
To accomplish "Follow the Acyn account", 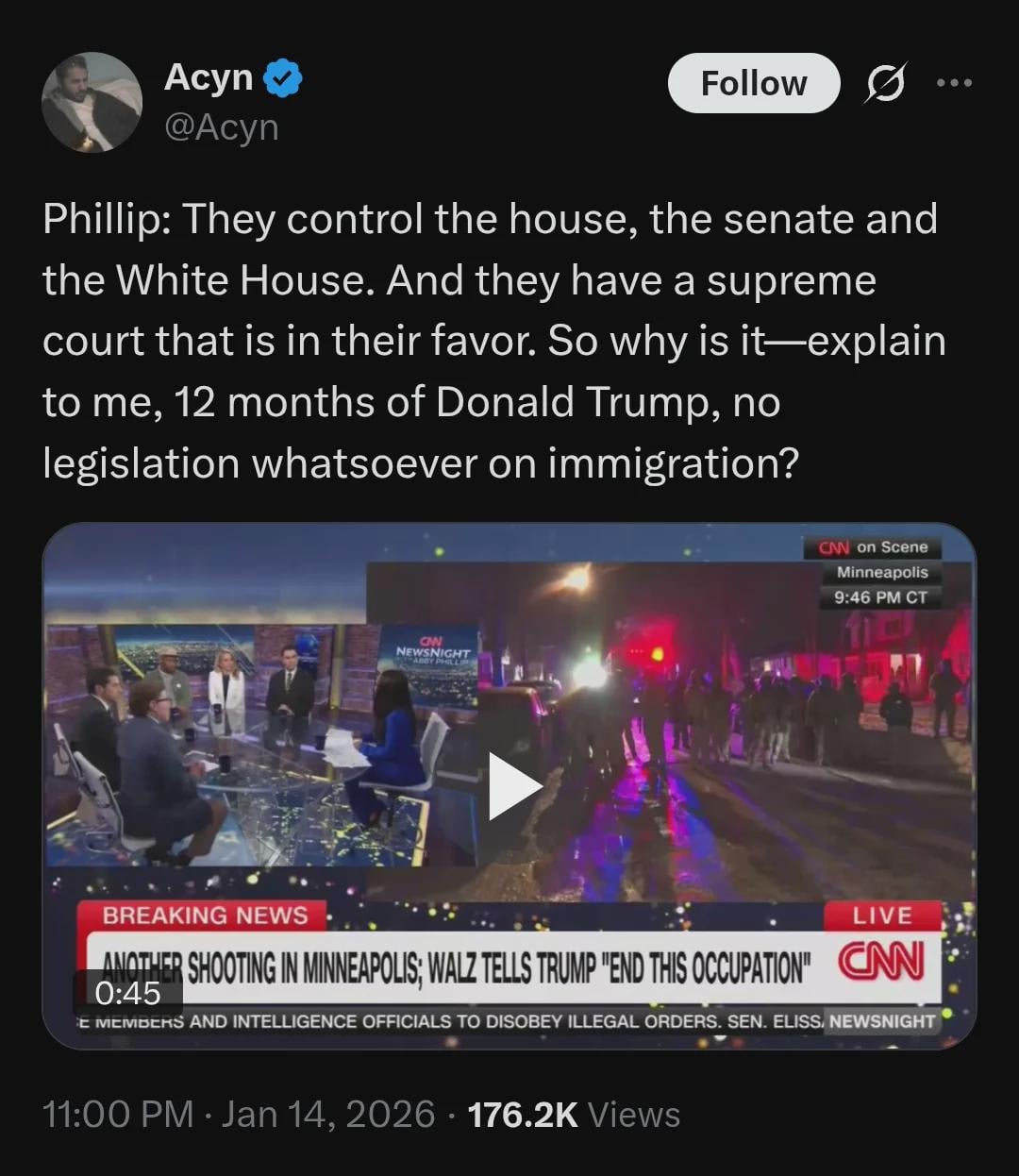I will [753, 84].
